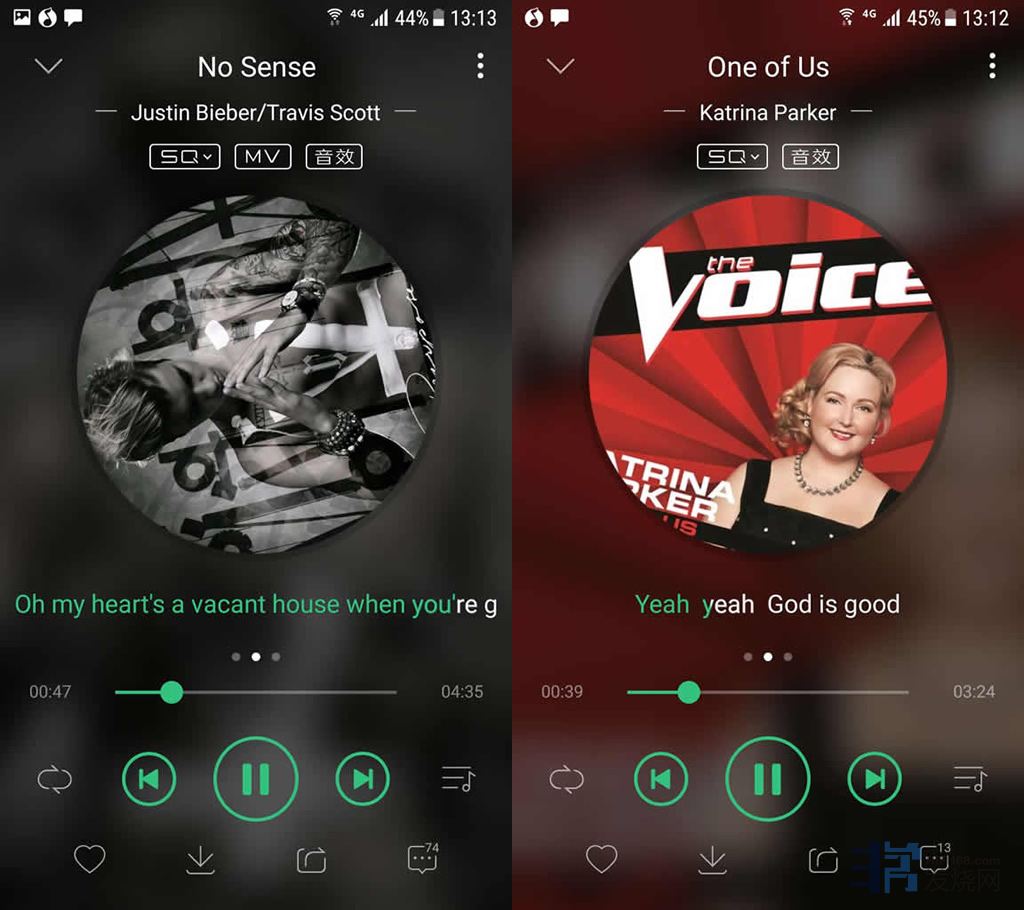
Task: Toggle repeat mode on No Sense player
Action: (55, 779)
